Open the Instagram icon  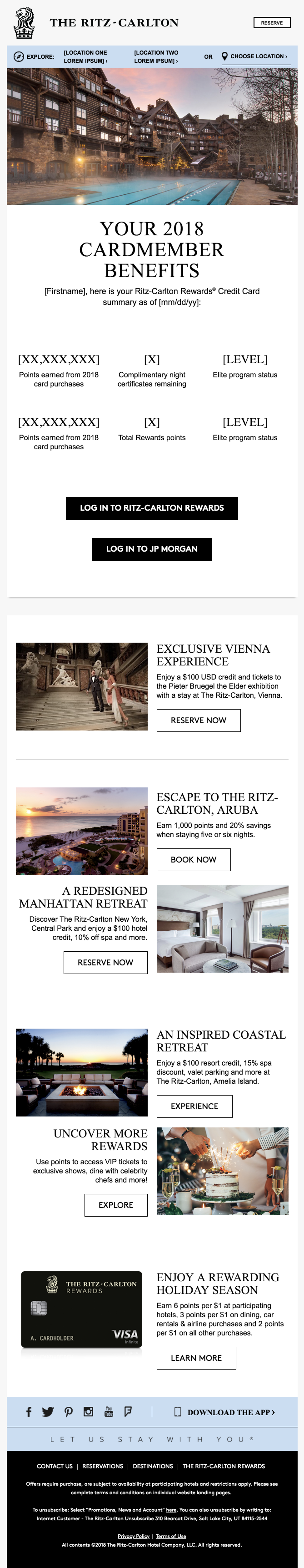click(x=88, y=1411)
